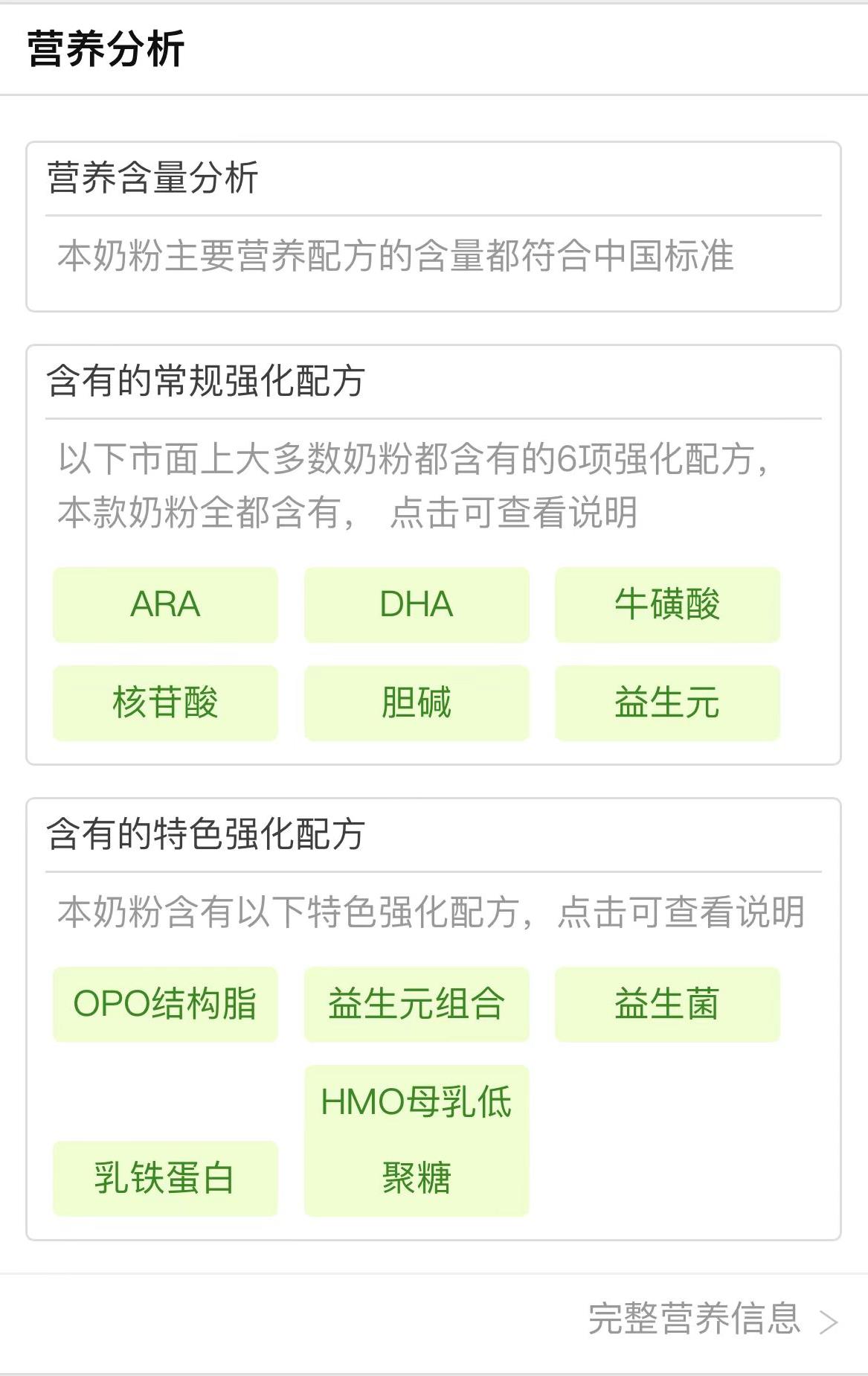Select the 核苷酸 chip
The width and height of the screenshot is (868, 1376).
165,703
